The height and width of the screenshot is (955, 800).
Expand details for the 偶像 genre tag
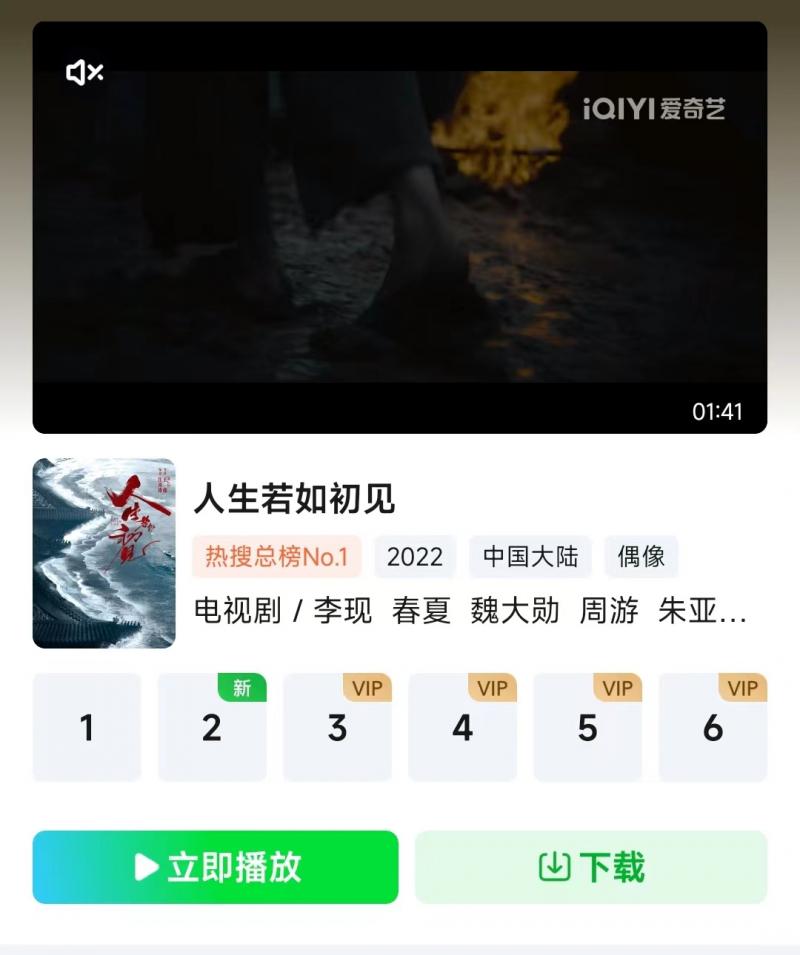[642, 557]
